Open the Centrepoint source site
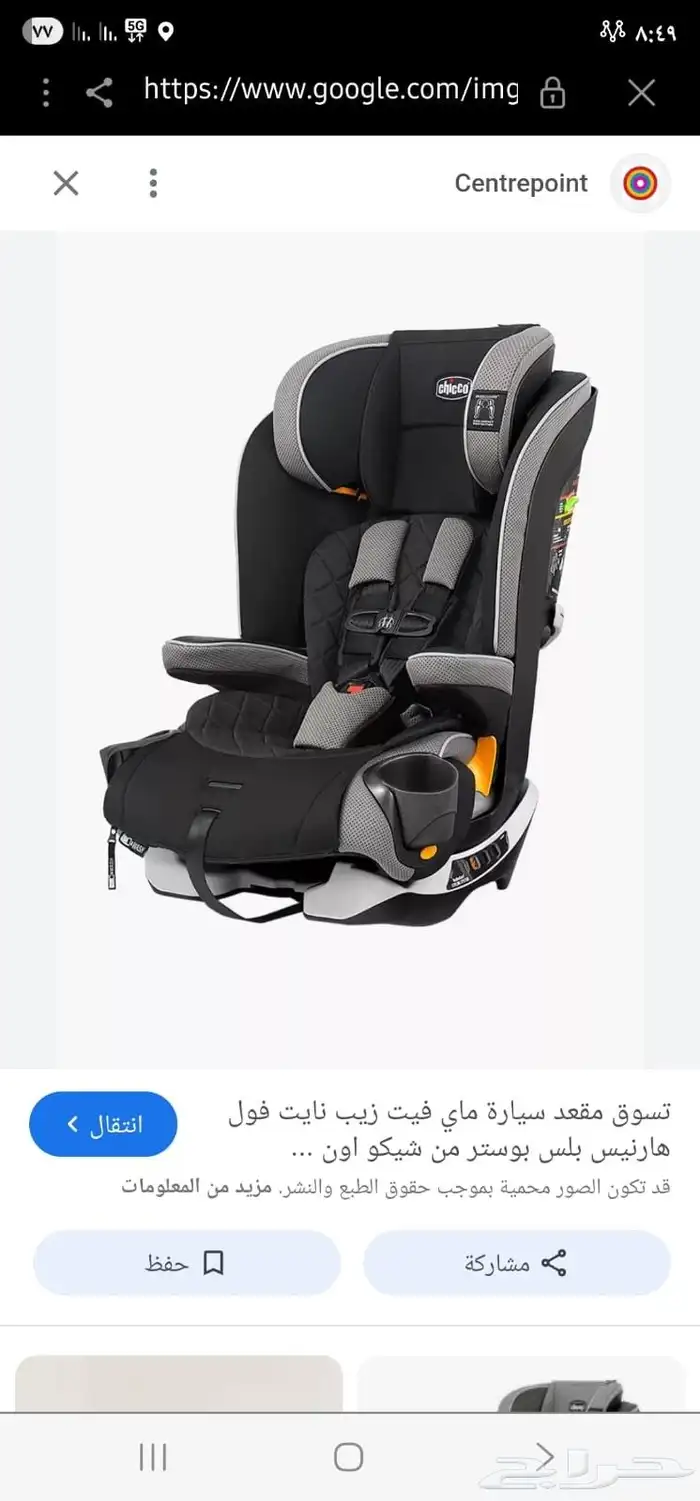 (521, 183)
